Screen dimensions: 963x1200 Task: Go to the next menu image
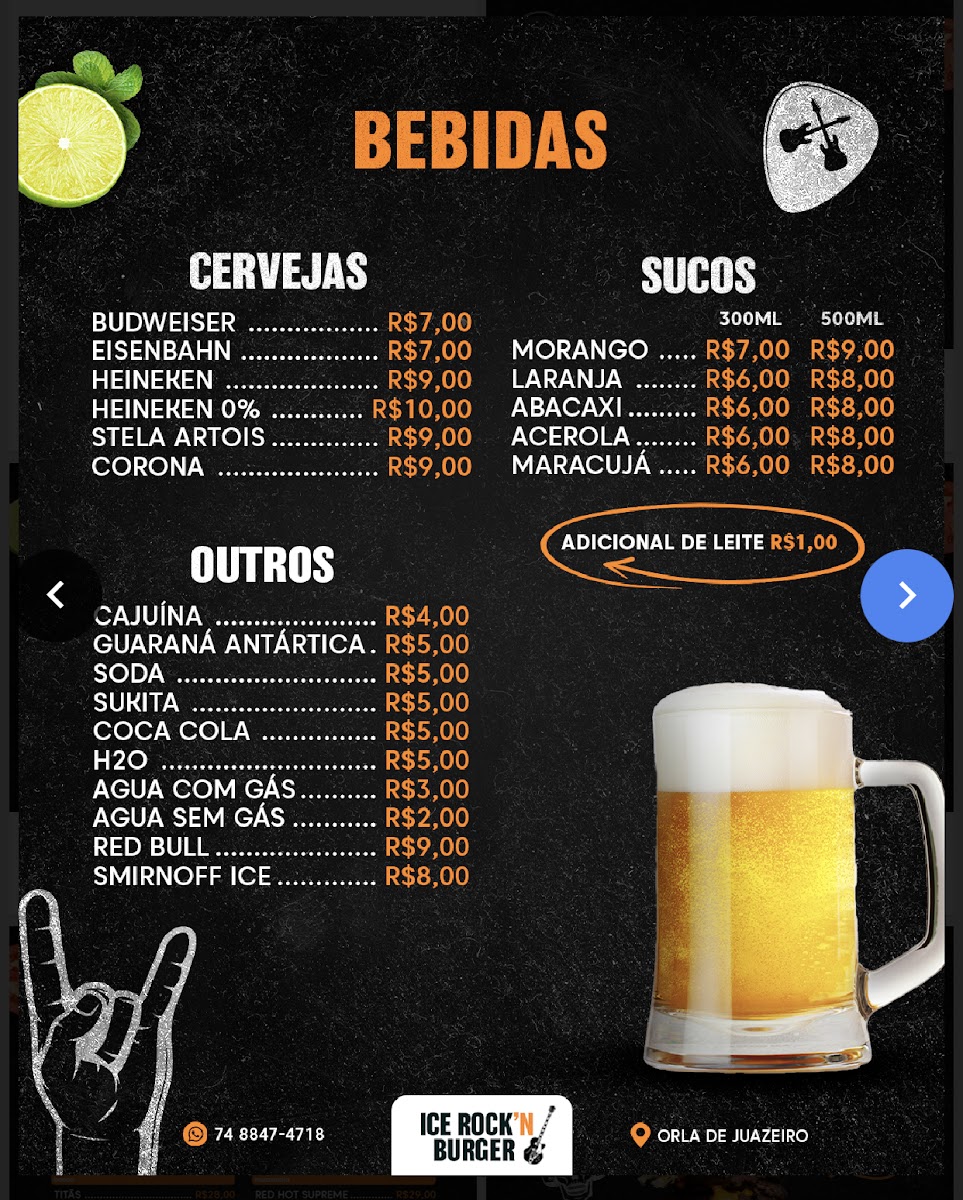click(906, 595)
